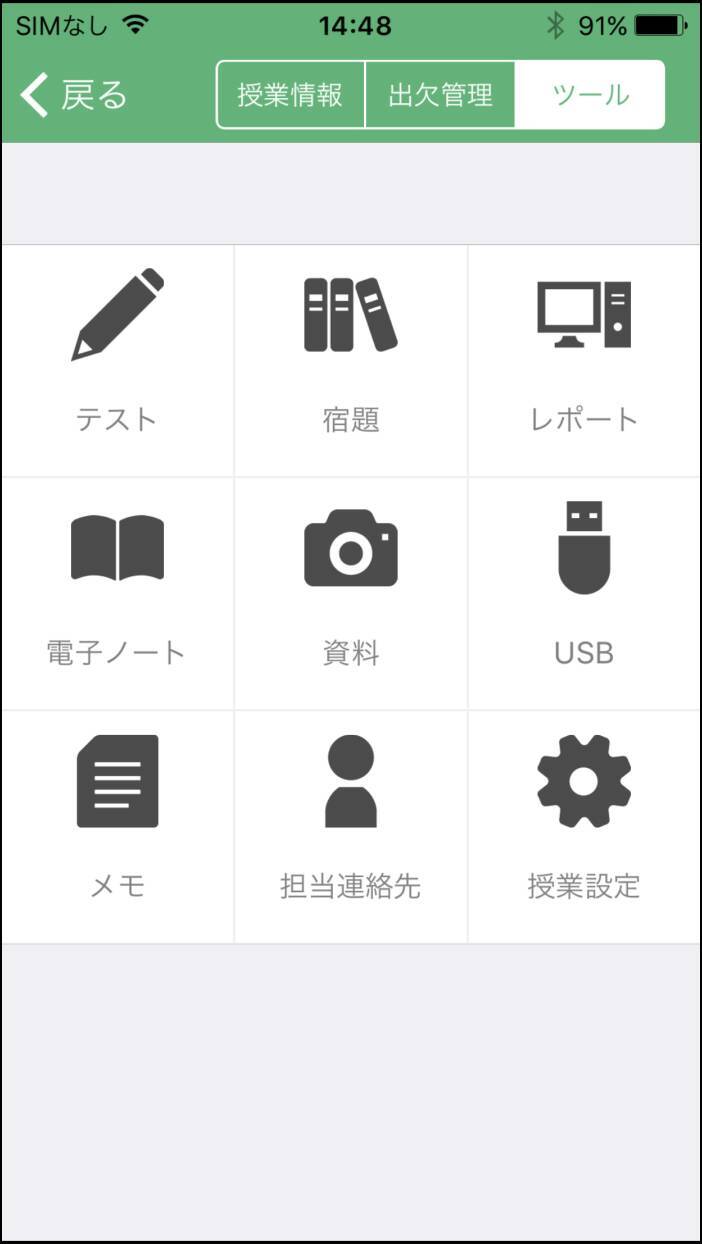702x1244 pixels.
Task: Switch to the 出欠管理 tab
Action: coord(440,95)
